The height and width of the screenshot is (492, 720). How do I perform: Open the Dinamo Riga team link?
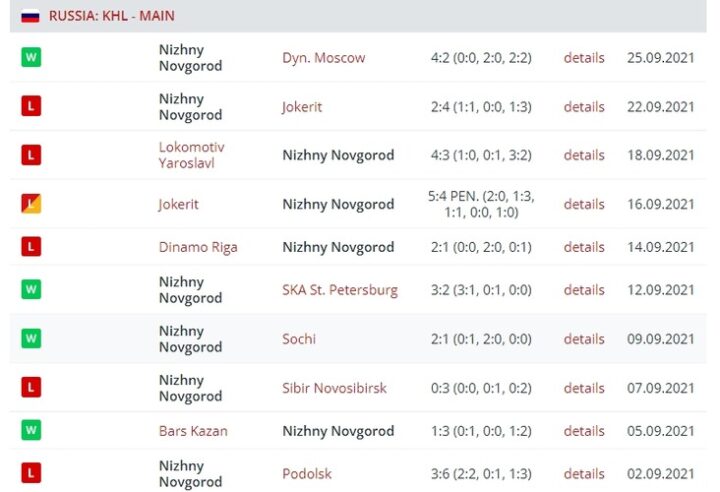(x=198, y=247)
